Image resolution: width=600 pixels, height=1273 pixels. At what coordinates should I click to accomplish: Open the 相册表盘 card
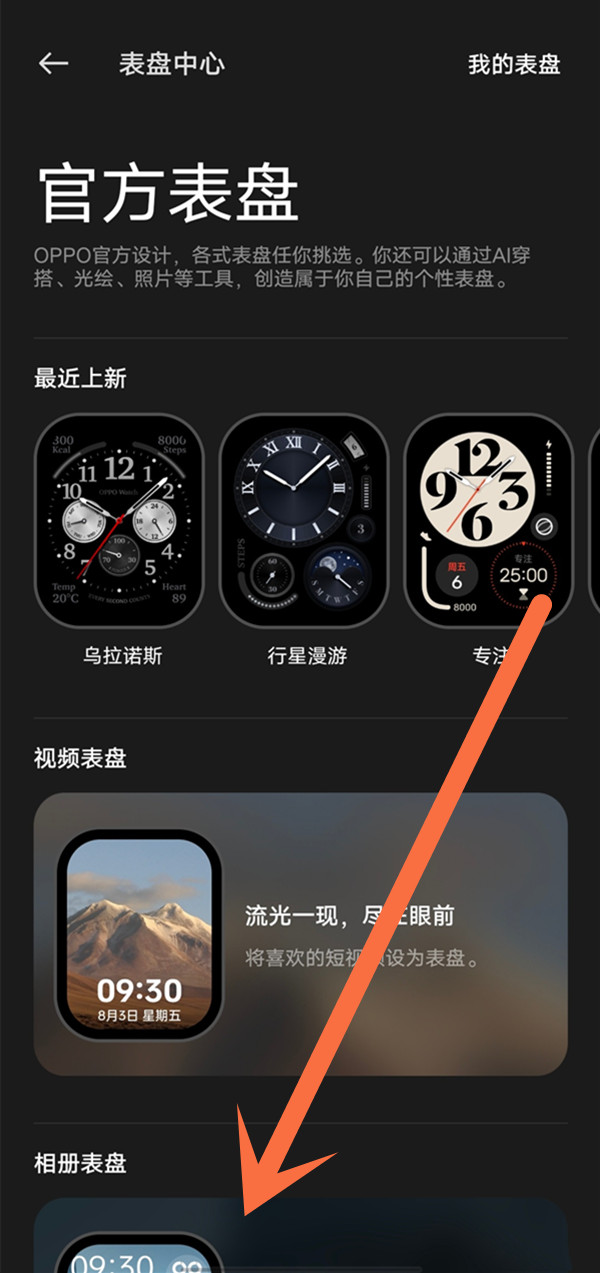pos(300,1236)
